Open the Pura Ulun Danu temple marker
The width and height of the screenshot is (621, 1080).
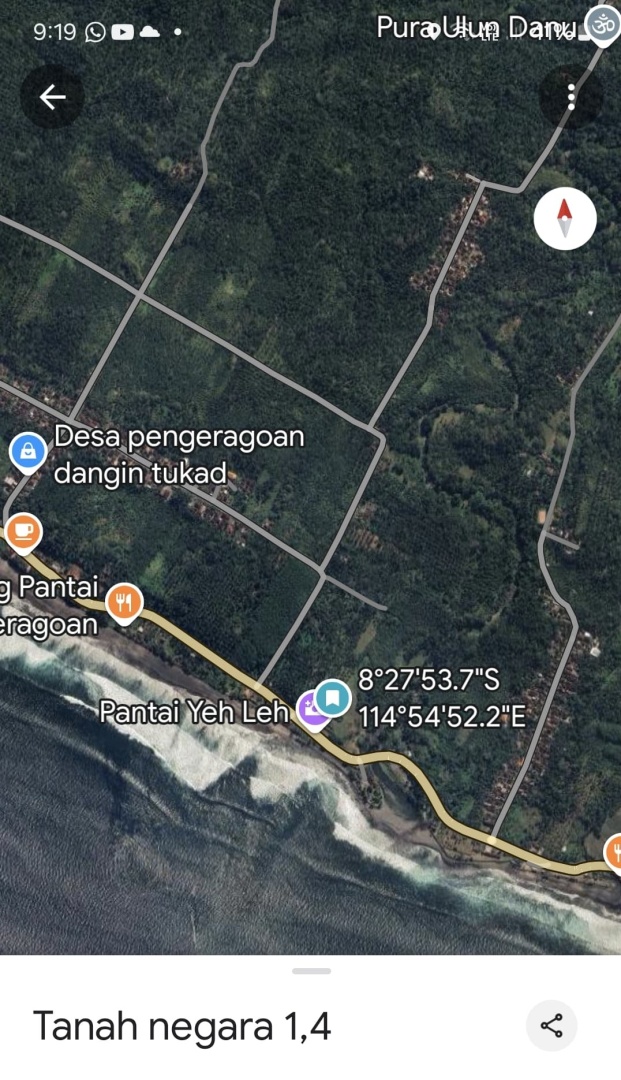pyautogui.click(x=602, y=22)
